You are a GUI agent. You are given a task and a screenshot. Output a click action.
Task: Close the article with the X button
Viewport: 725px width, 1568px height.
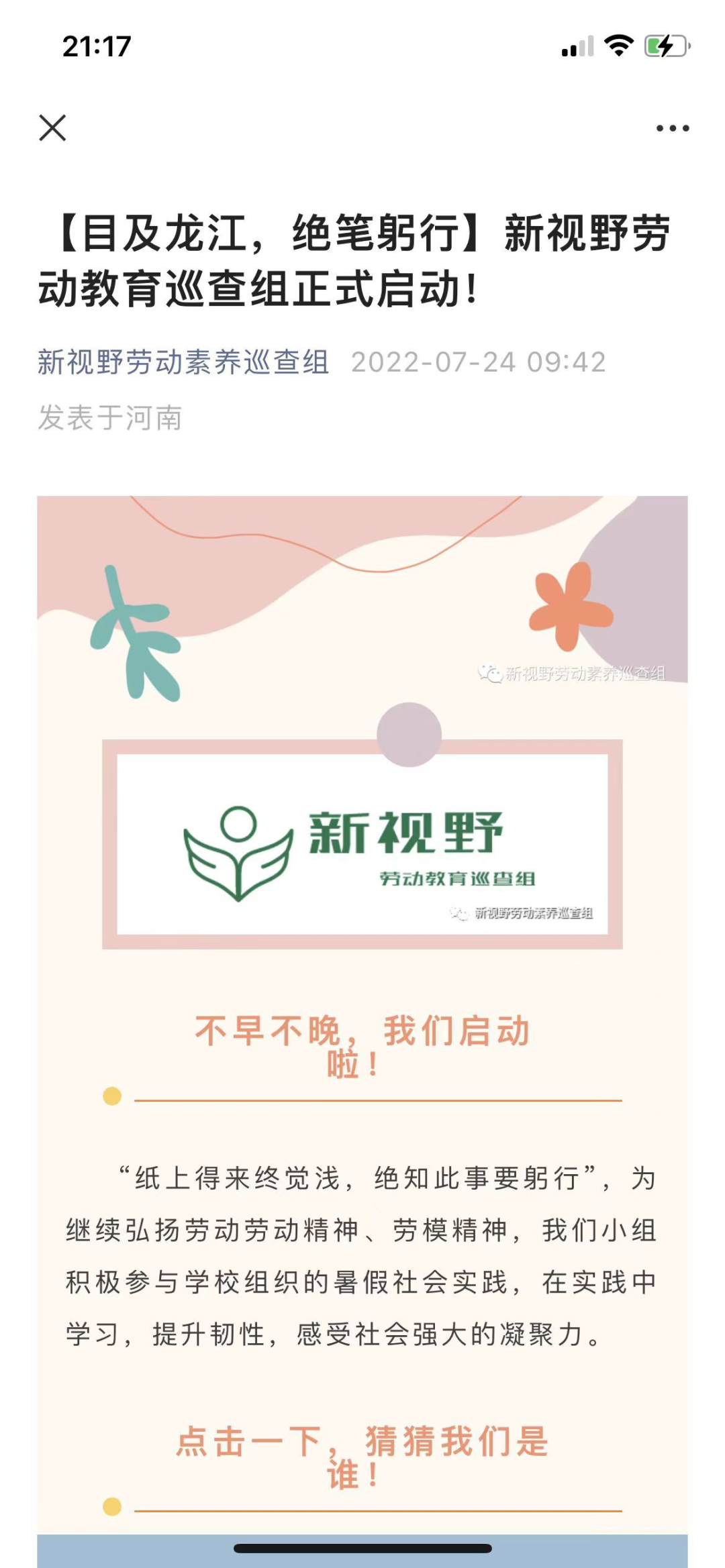point(52,127)
